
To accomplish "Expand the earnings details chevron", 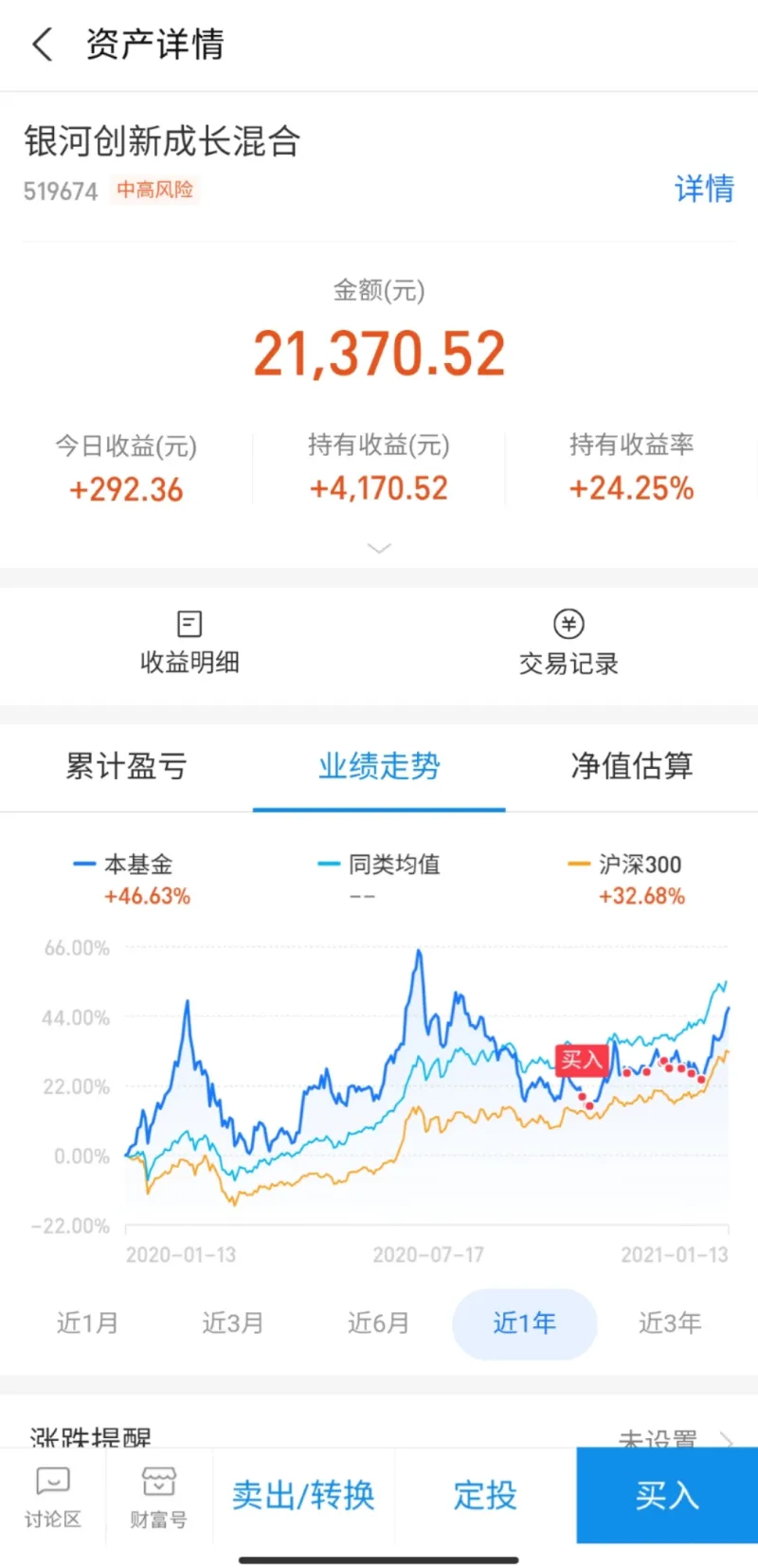I will point(379,548).
